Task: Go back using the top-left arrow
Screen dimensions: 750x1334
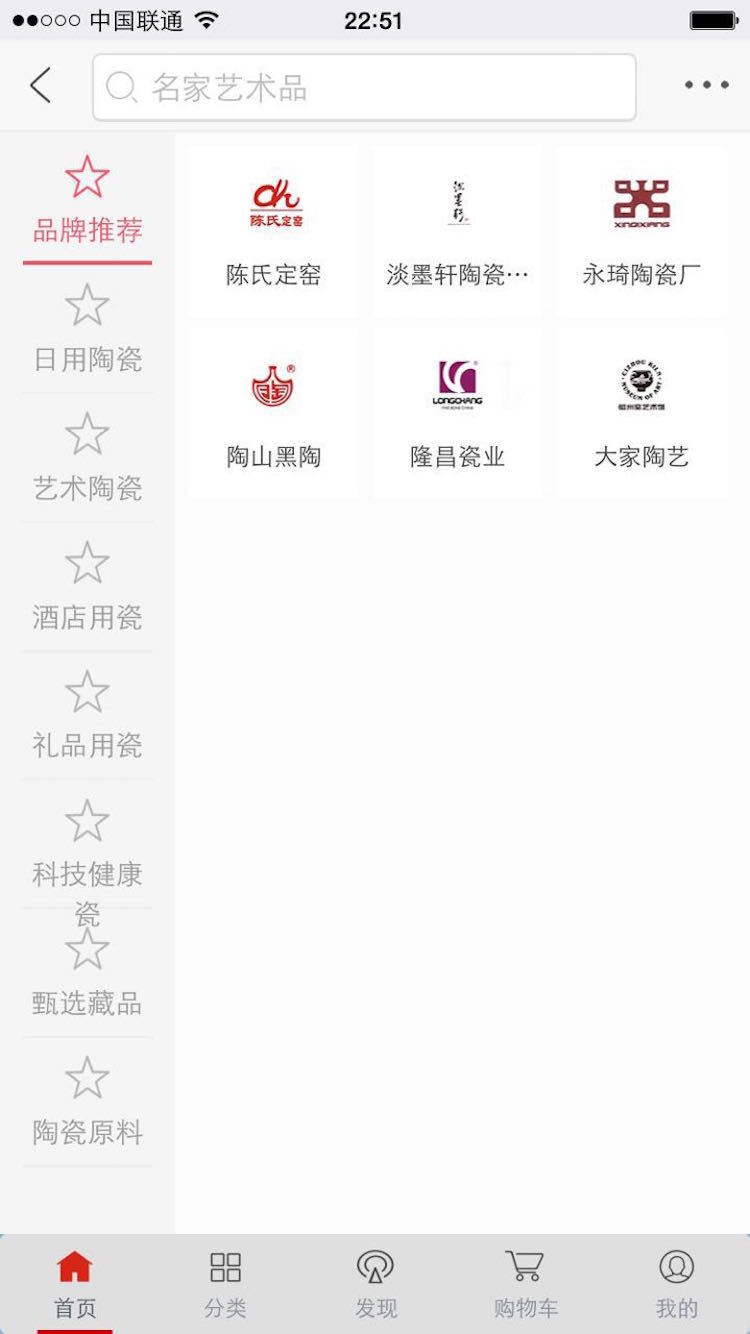Action: click(x=40, y=86)
